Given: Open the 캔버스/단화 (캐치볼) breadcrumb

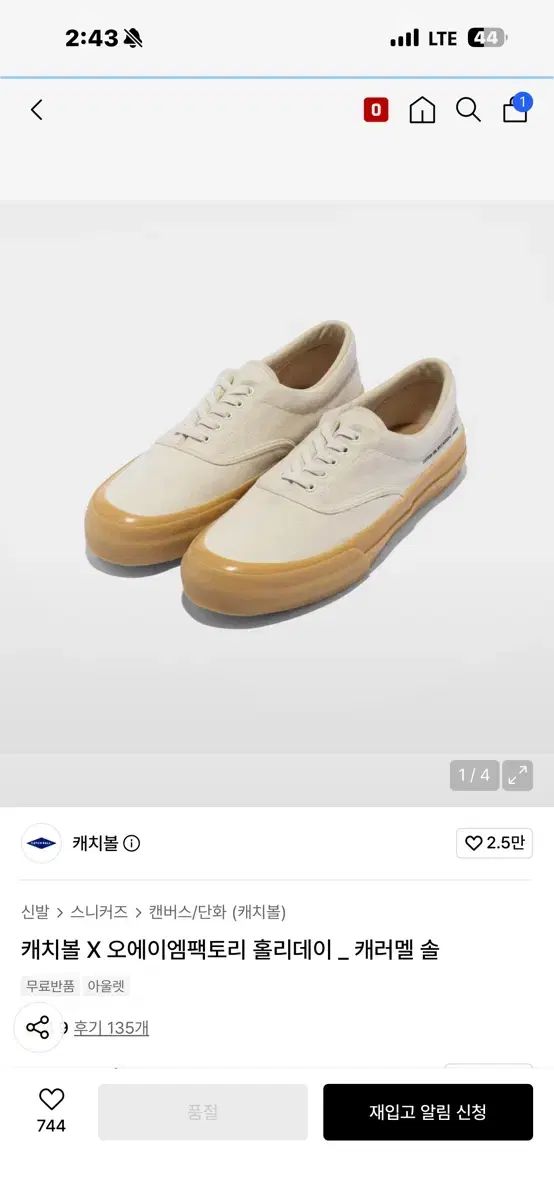Looking at the screenshot, I should point(217,912).
